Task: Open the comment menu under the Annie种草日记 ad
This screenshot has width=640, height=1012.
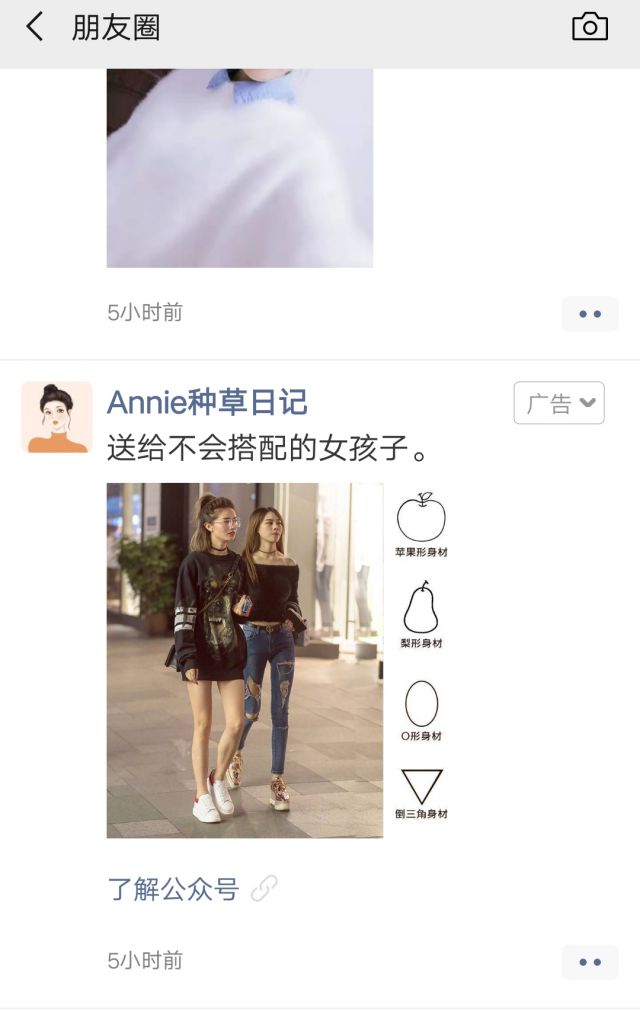Action: (x=589, y=962)
